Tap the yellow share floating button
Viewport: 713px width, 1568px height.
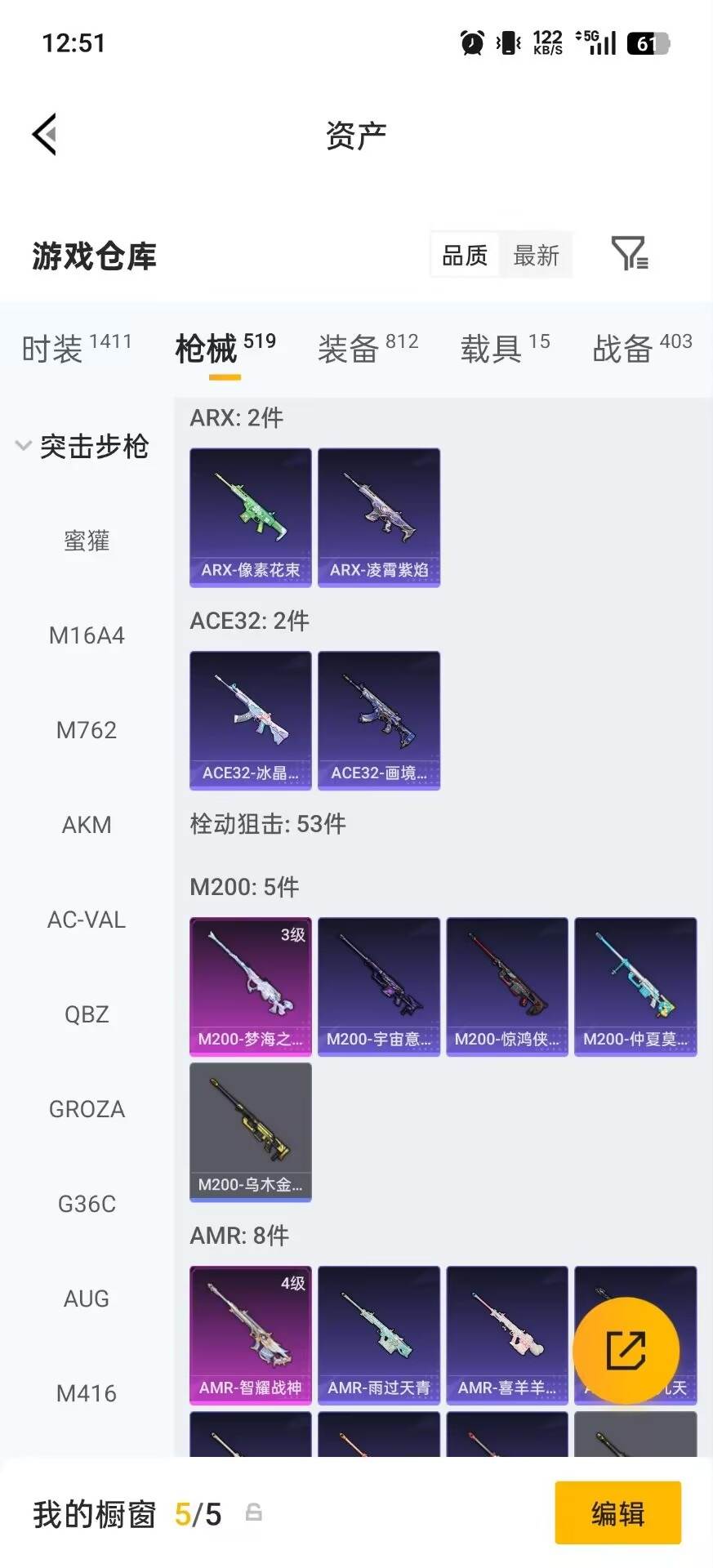626,1351
